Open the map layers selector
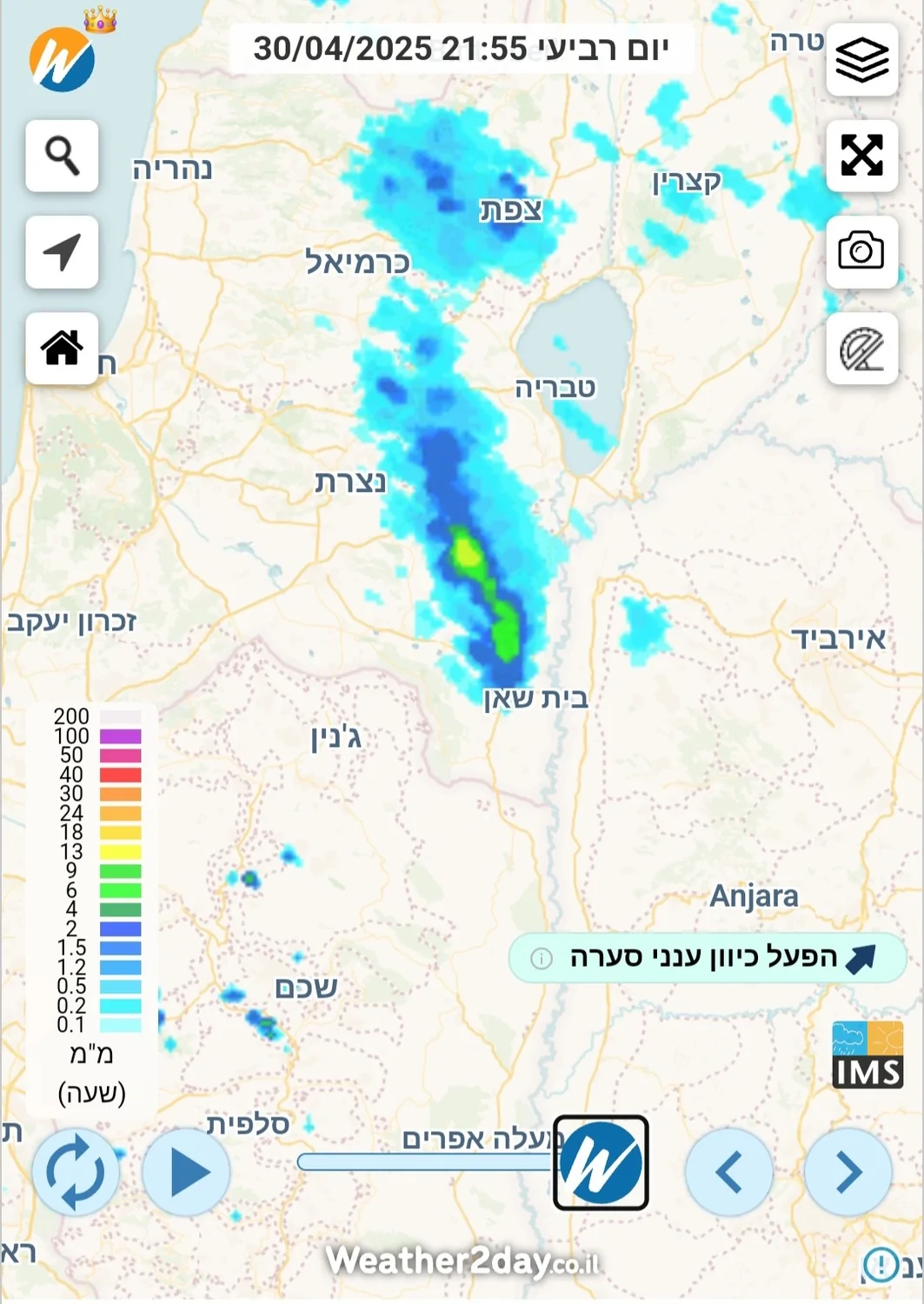The image size is (924, 1304). pos(861,60)
